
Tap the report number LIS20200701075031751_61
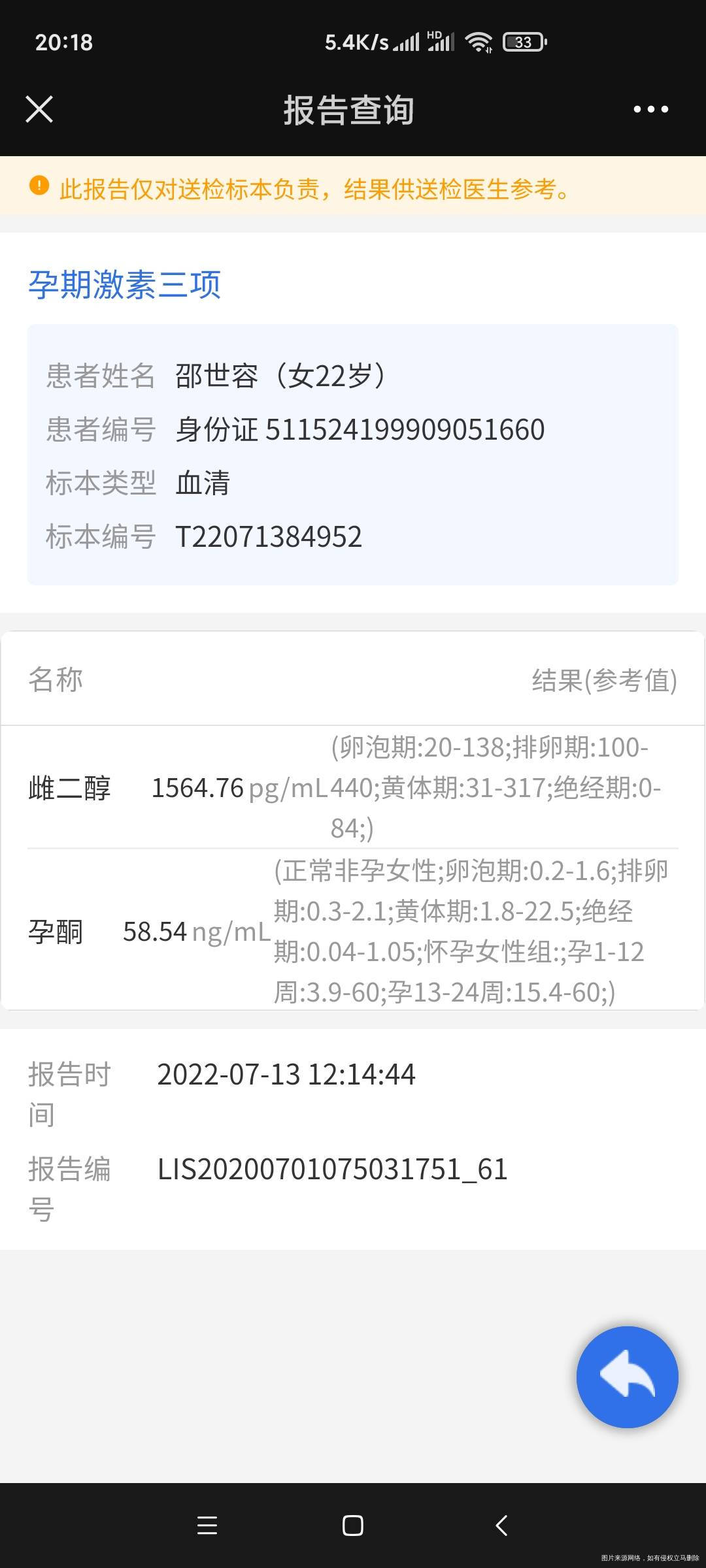pyautogui.click(x=331, y=1169)
